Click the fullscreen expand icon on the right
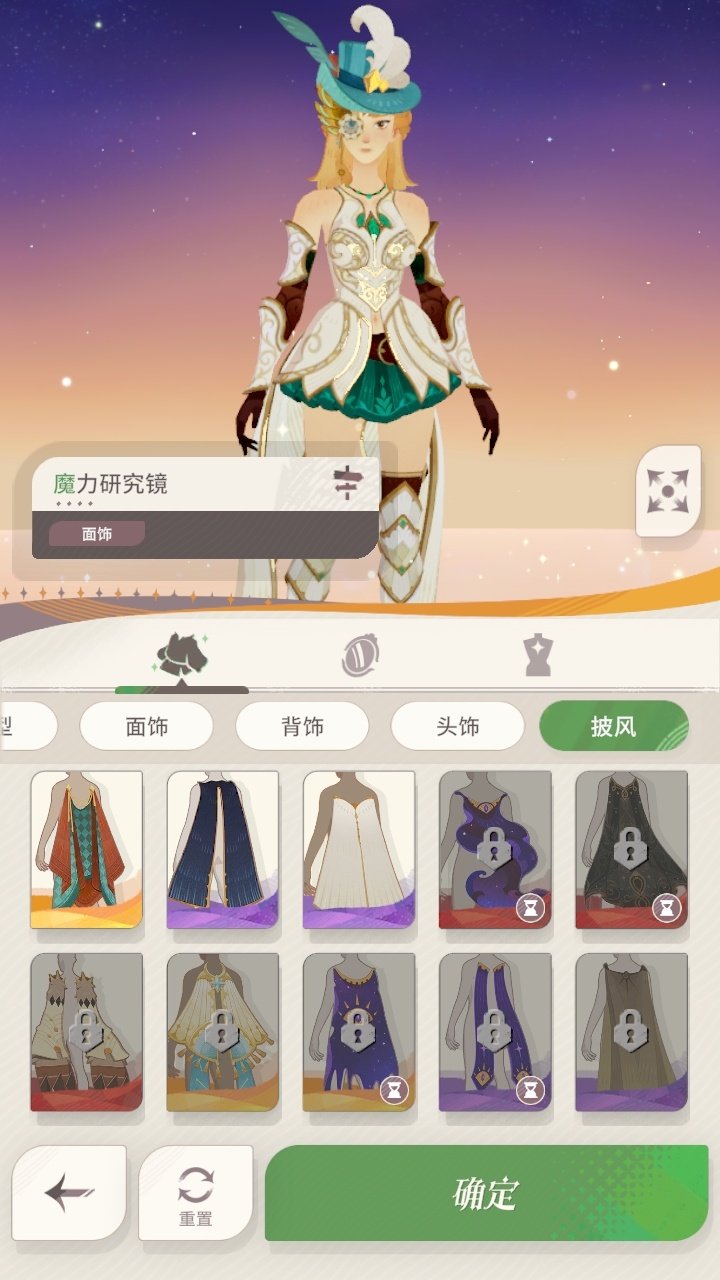The width and height of the screenshot is (720, 1280). (667, 490)
